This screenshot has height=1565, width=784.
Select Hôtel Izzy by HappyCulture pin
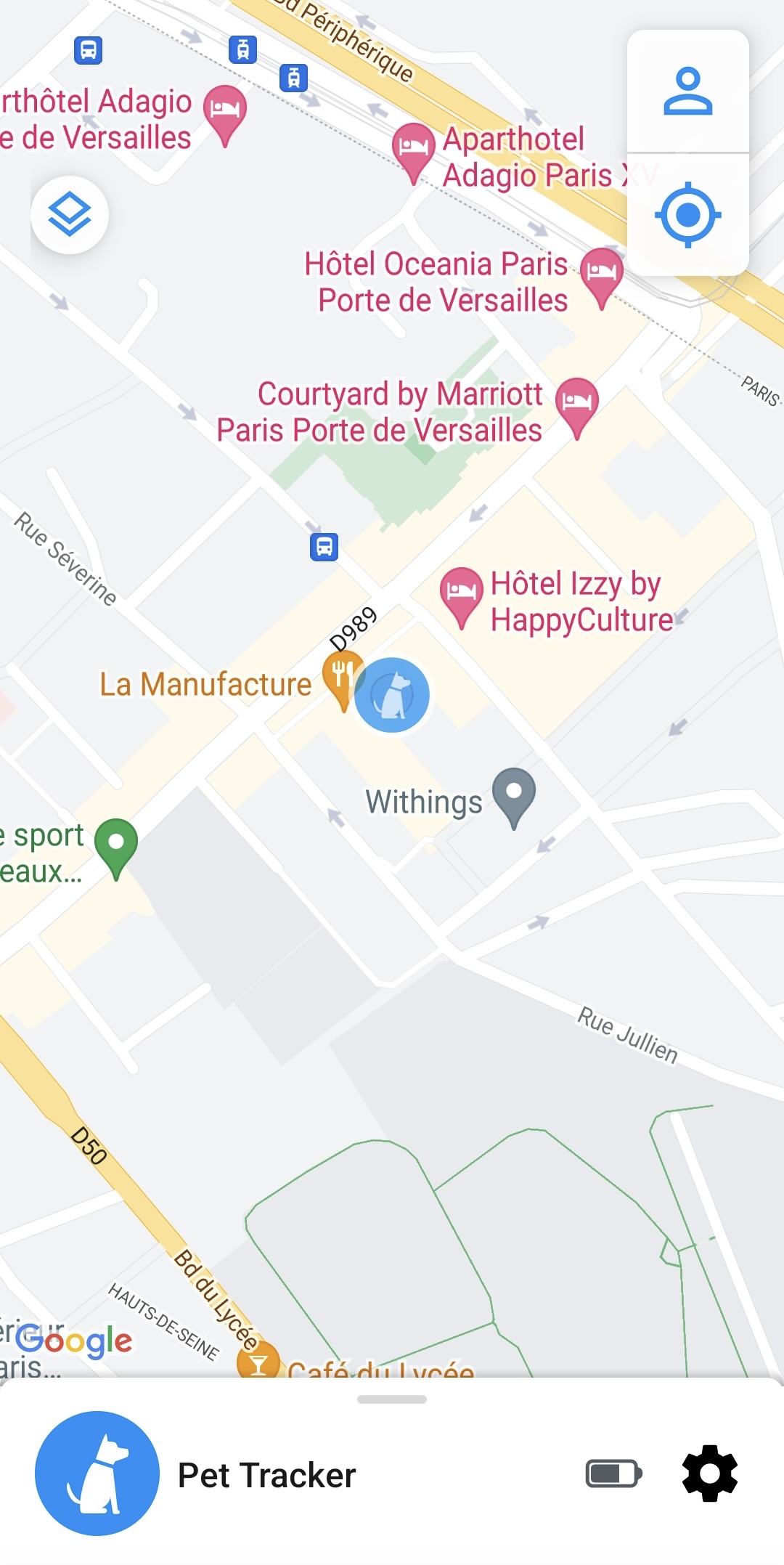click(x=461, y=592)
